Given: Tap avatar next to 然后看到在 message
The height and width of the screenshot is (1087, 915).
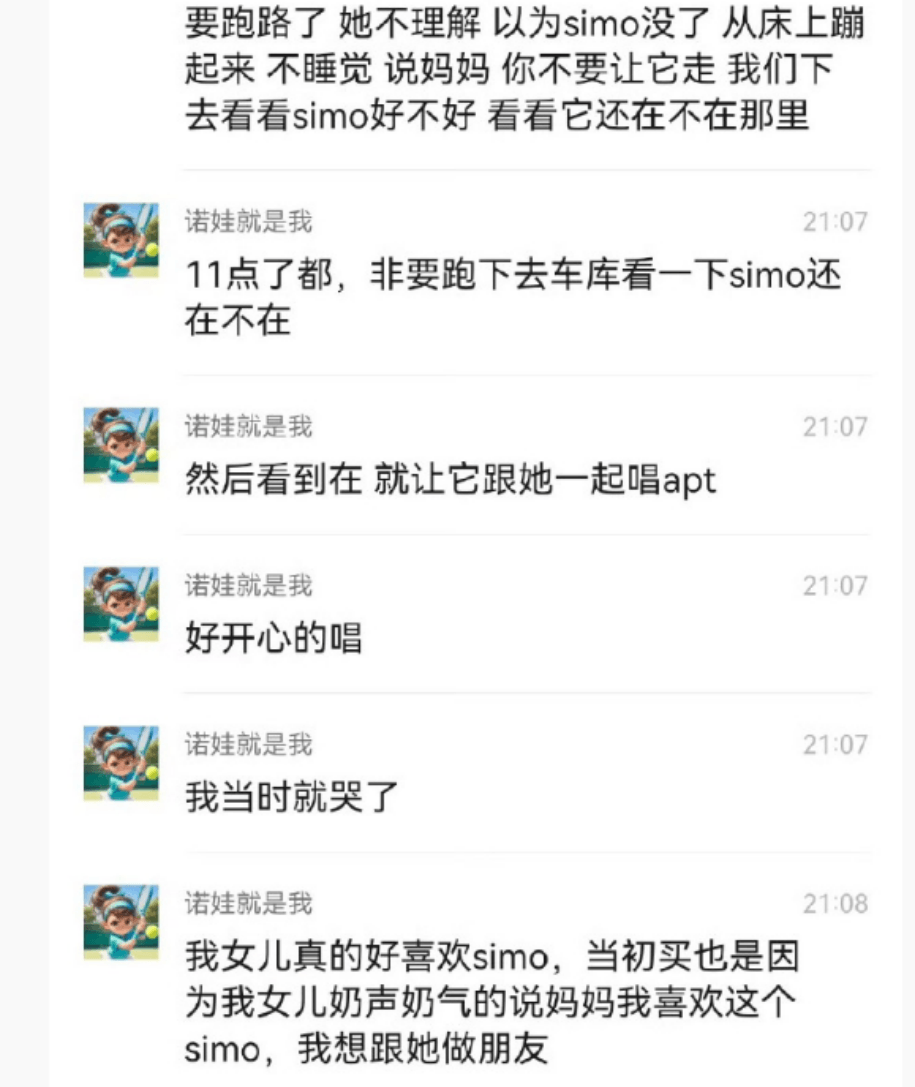Looking at the screenshot, I should click(x=120, y=445).
